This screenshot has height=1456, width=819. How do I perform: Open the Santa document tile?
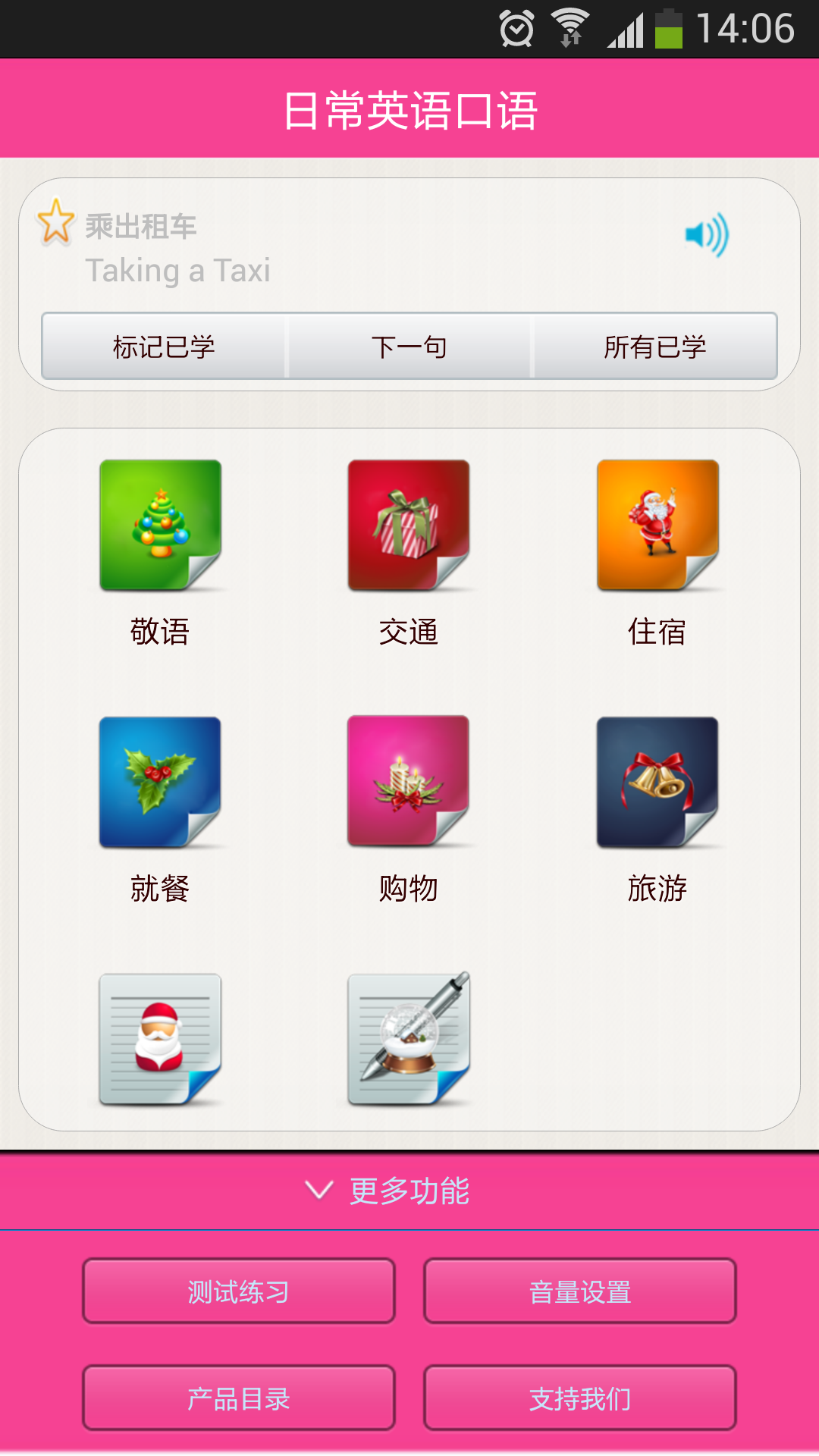coord(160,1039)
